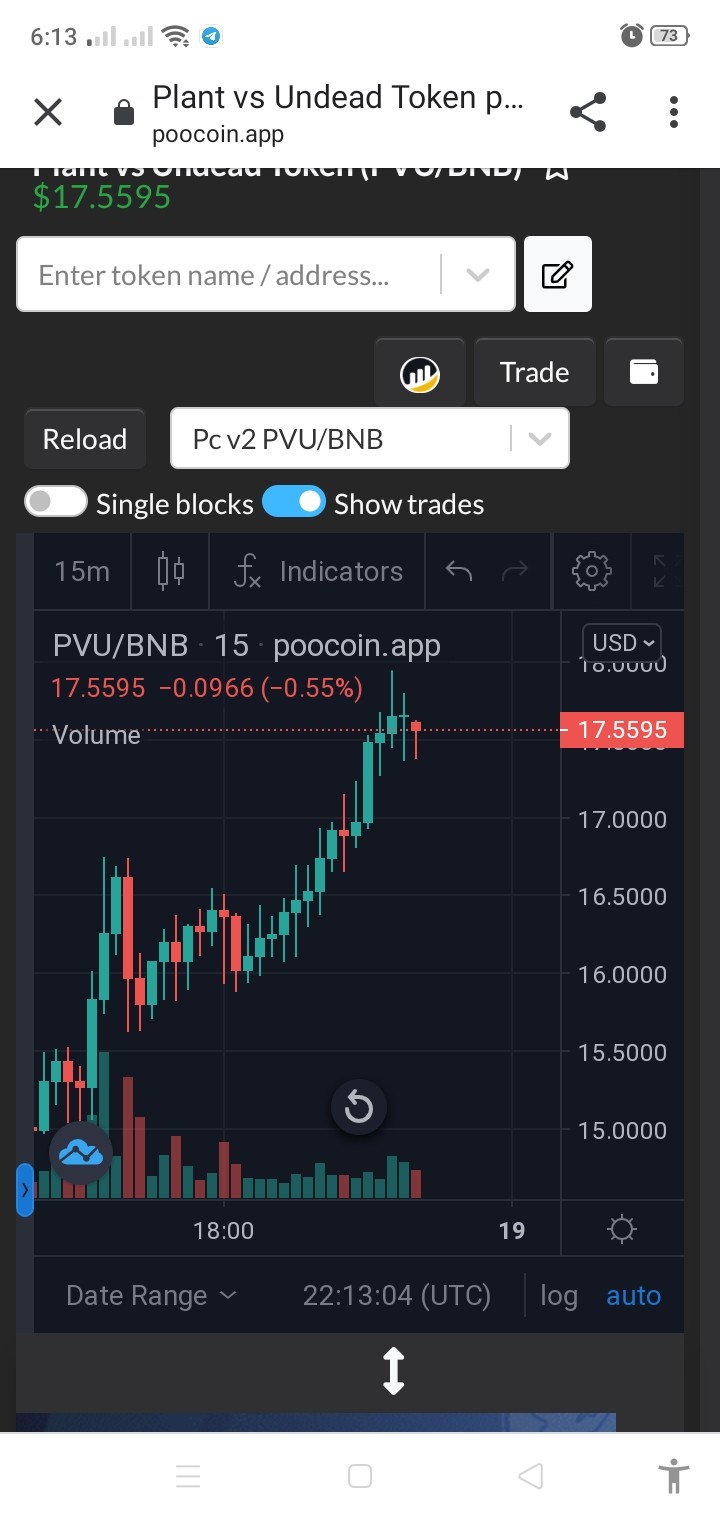Open the Trade button
The width and height of the screenshot is (720, 1520).
[x=534, y=372]
